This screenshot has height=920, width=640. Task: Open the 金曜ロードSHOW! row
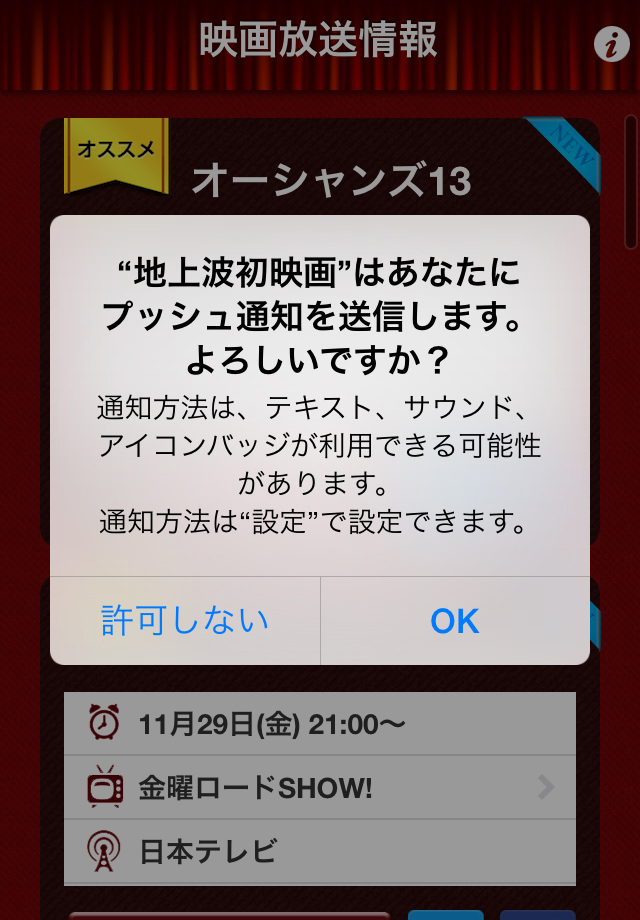[320, 788]
